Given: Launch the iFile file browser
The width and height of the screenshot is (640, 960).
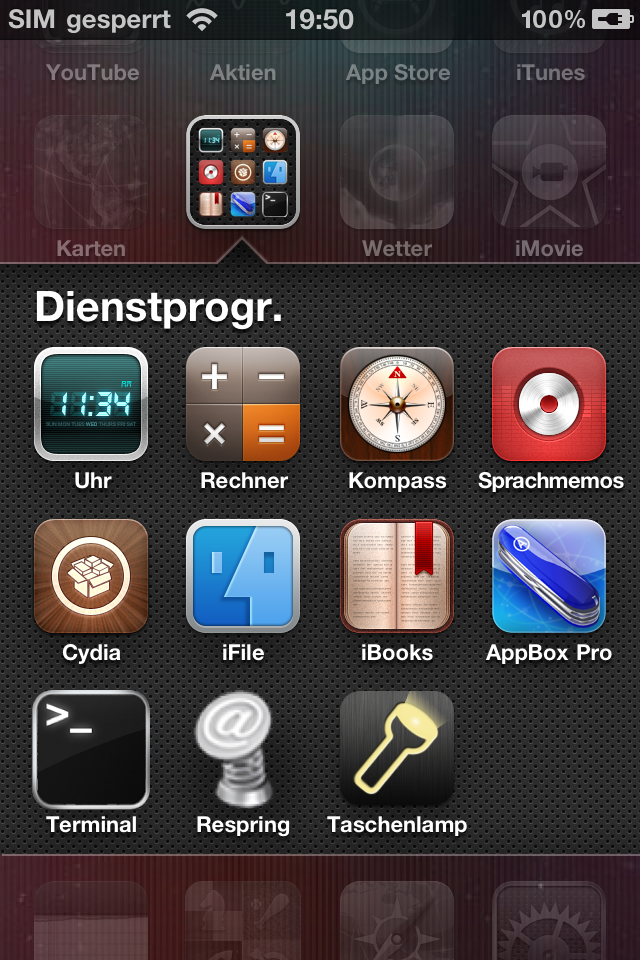Looking at the screenshot, I should click(243, 576).
